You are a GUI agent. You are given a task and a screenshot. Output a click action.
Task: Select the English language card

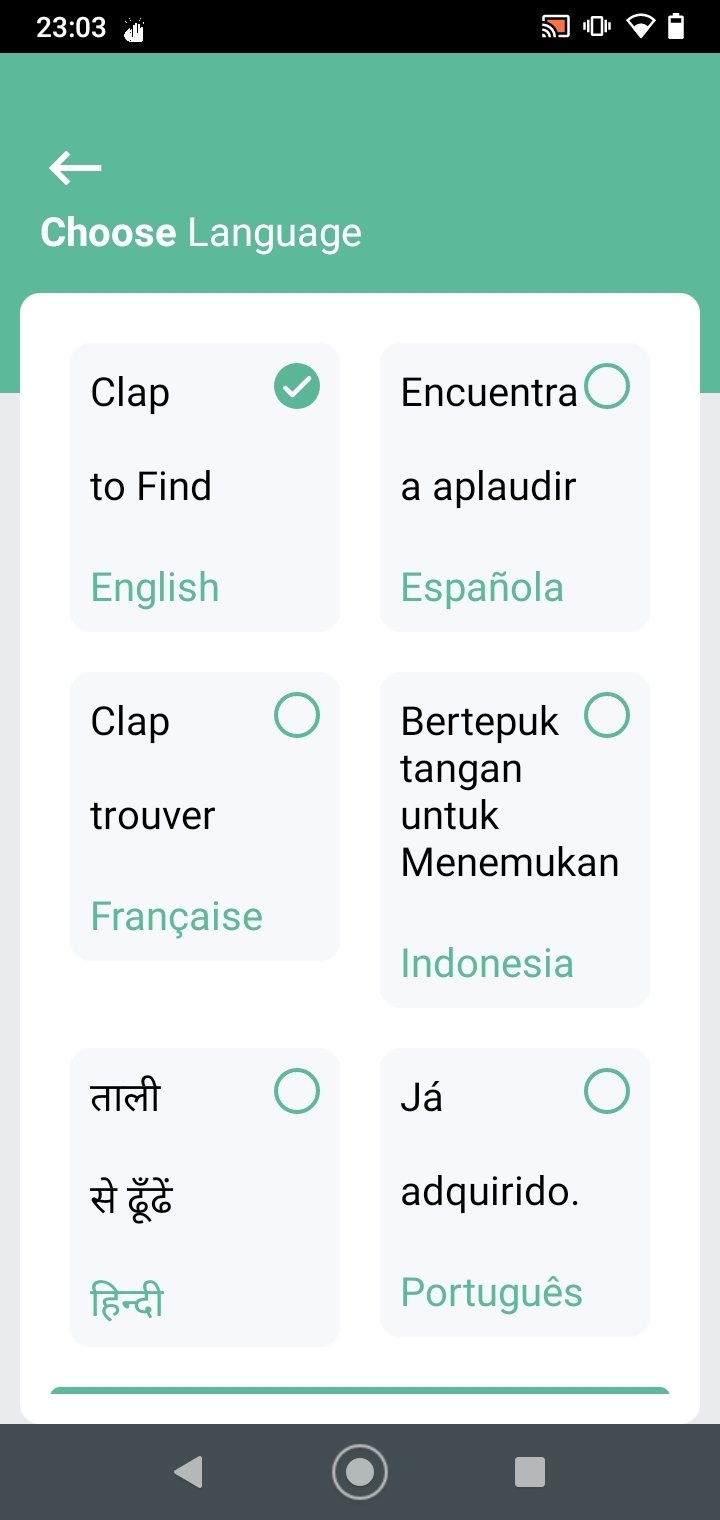[x=205, y=487]
